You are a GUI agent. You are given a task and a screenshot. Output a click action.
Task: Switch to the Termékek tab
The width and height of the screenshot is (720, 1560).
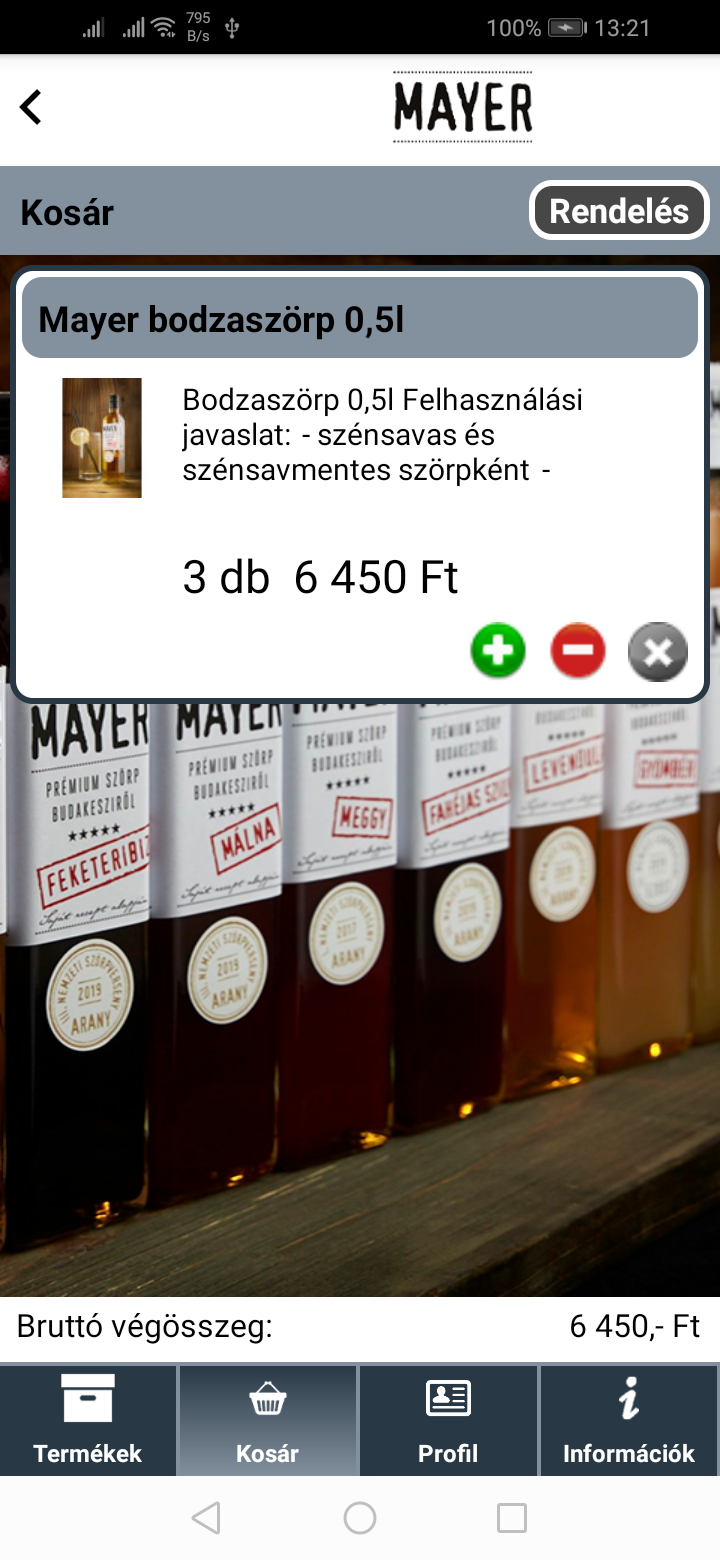pos(88,1420)
